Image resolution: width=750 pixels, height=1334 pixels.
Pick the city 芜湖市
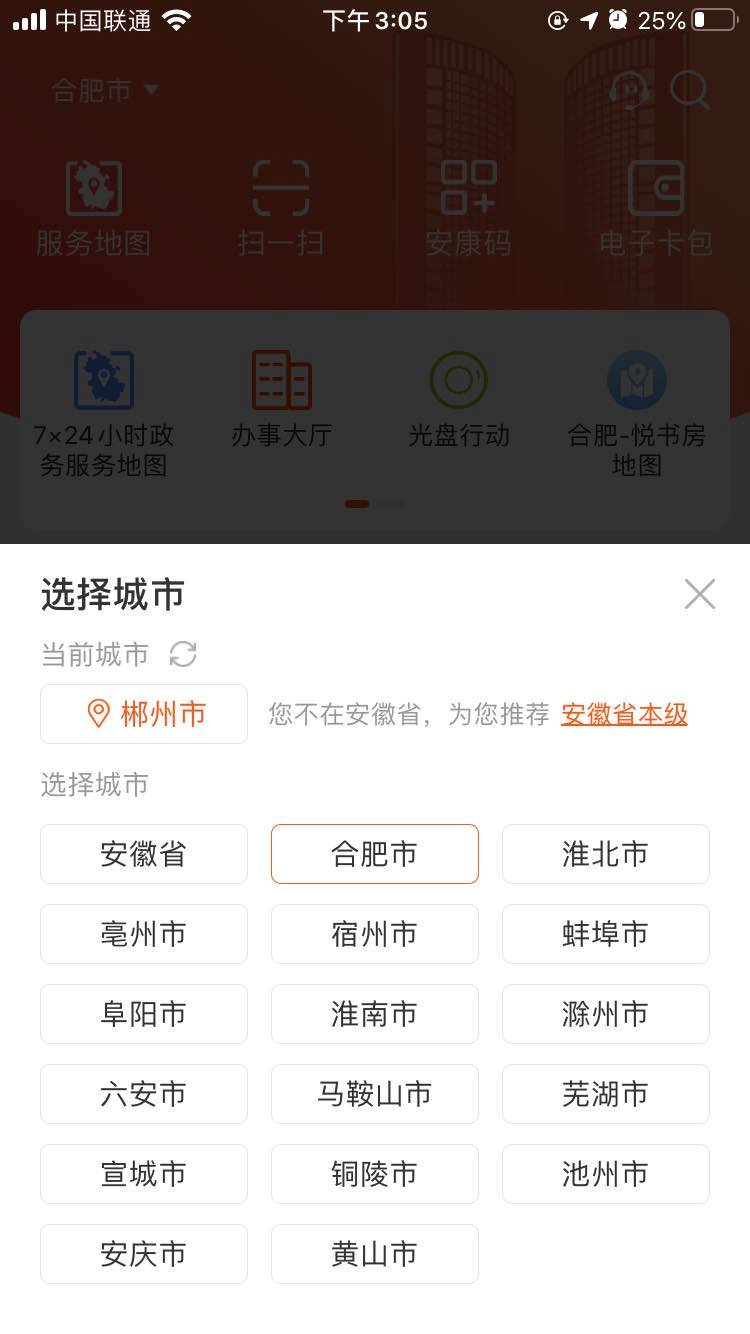(606, 1094)
